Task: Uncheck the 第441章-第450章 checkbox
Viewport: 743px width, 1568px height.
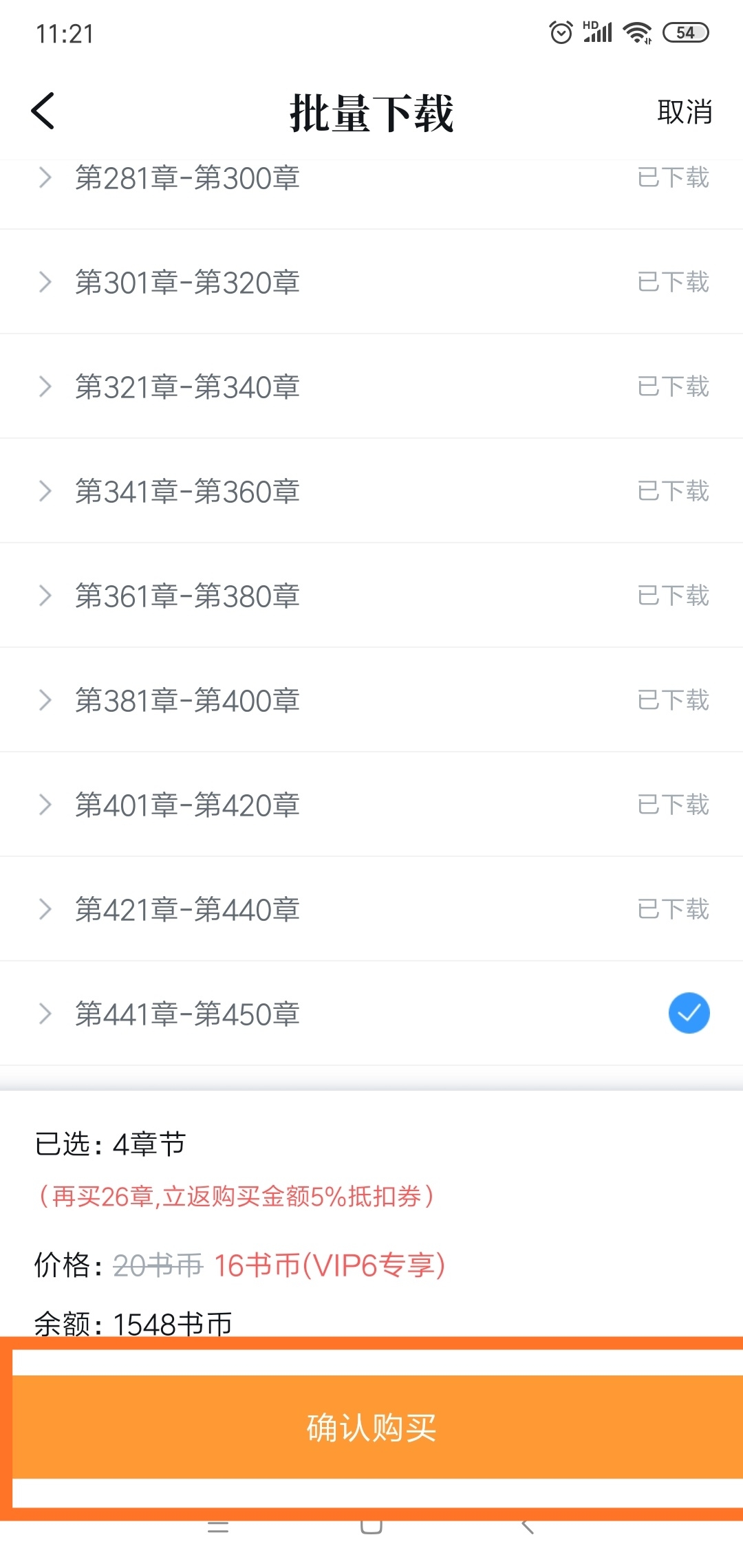Action: click(x=689, y=1013)
